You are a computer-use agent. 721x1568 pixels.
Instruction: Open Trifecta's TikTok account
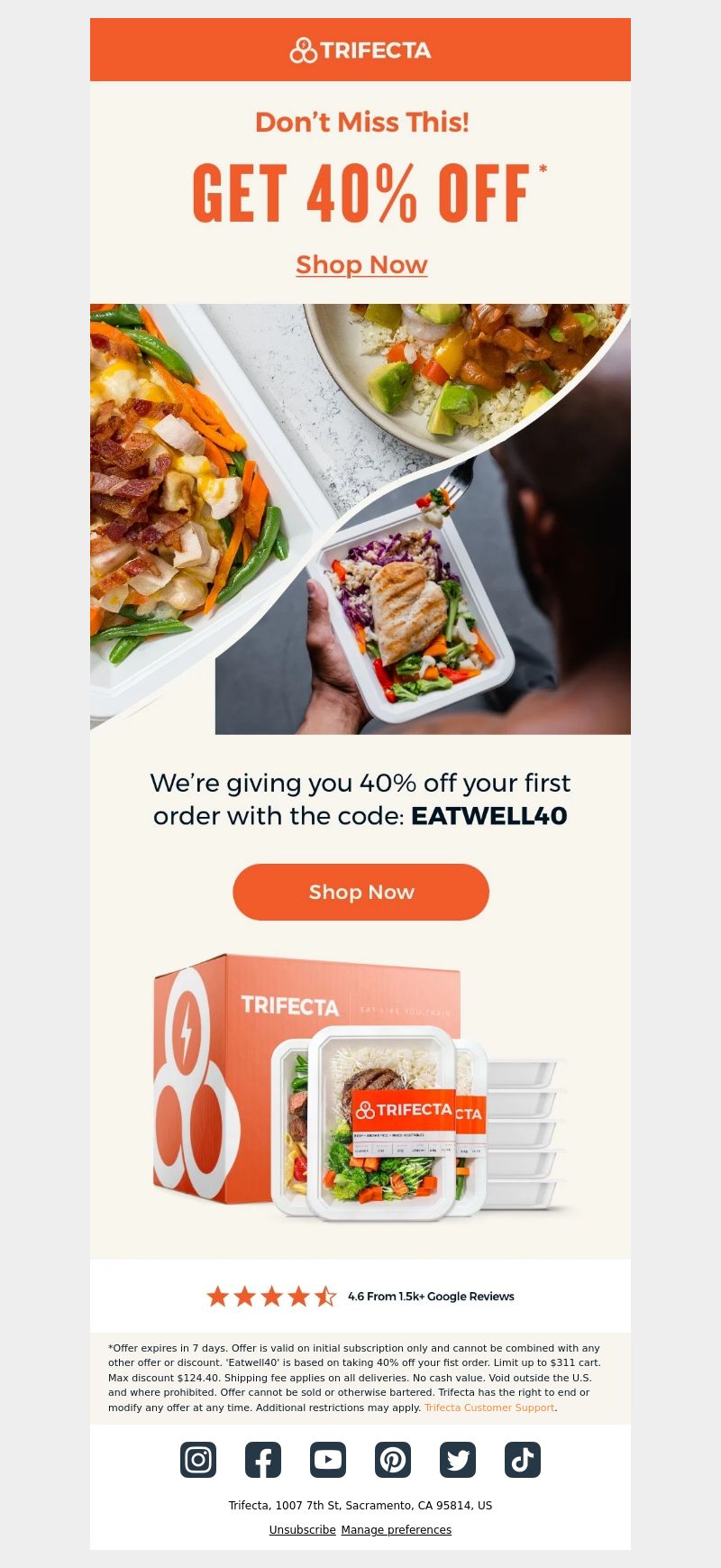(x=523, y=1460)
